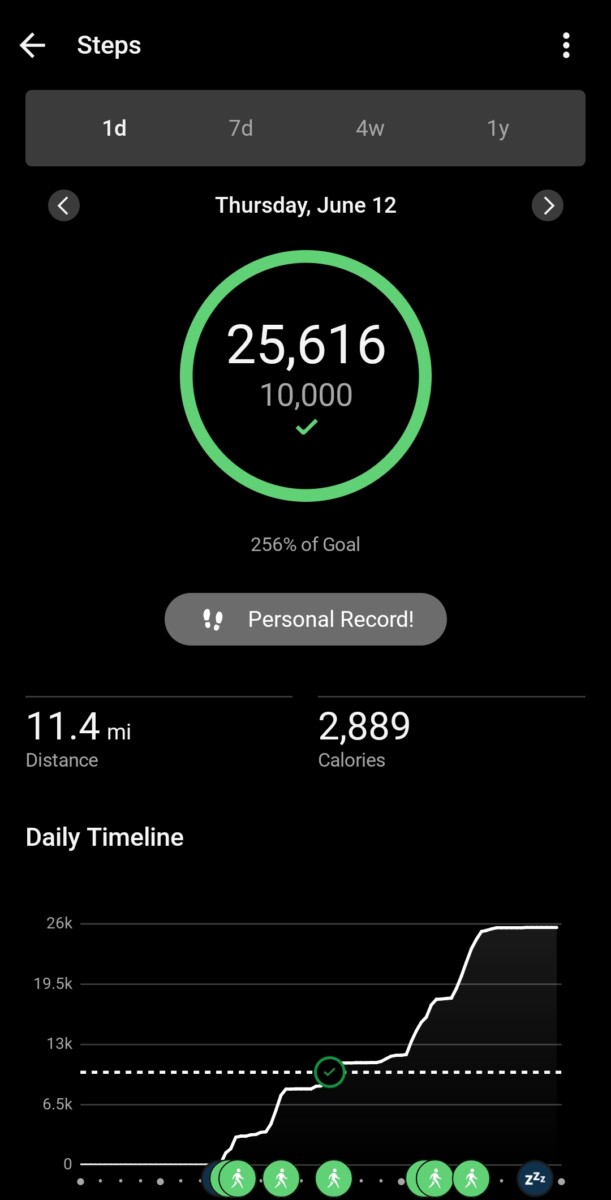611x1200 pixels.
Task: Open the Personal Record badge
Action: coord(305,619)
